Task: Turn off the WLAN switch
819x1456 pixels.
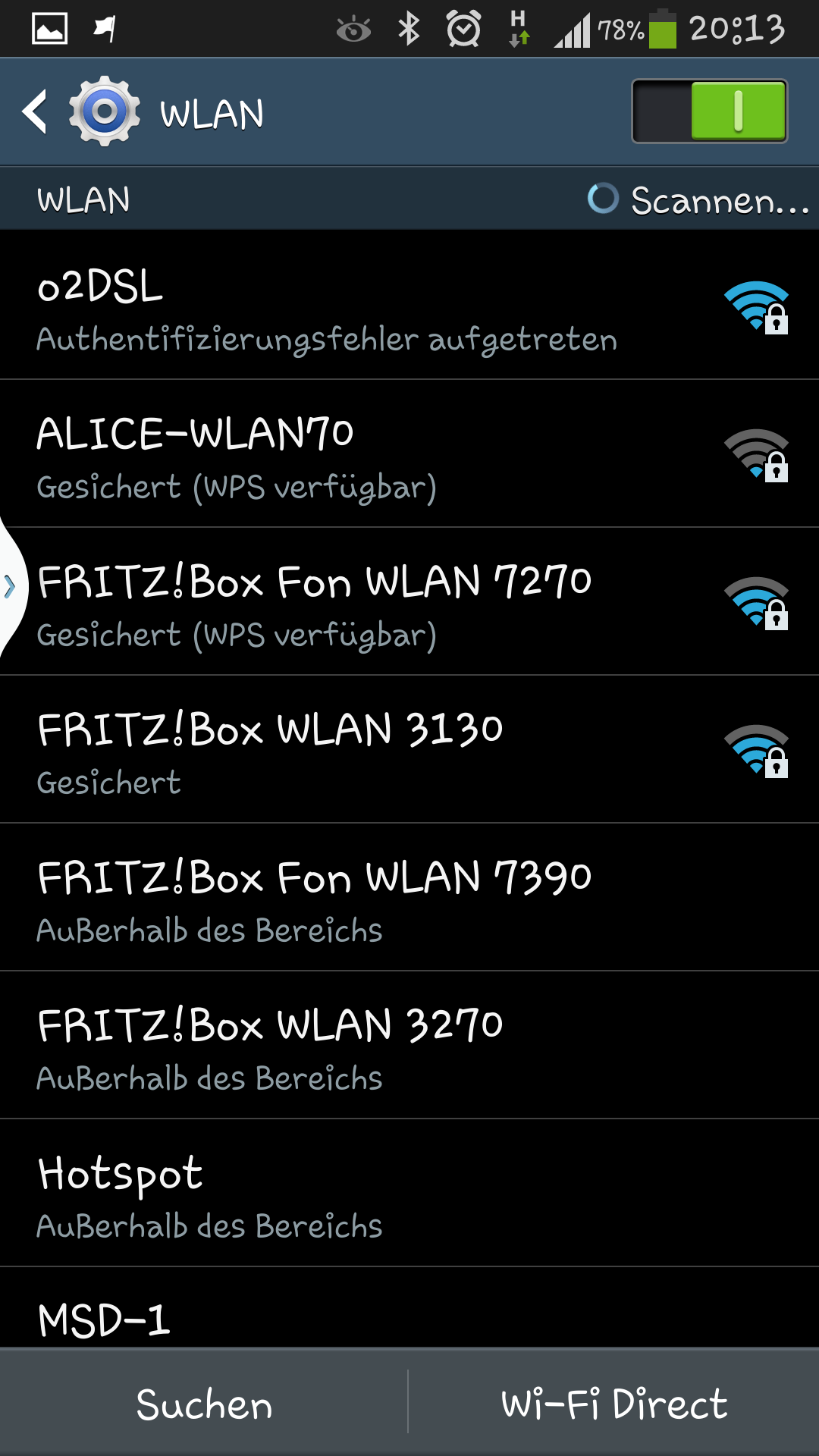Action: pyautogui.click(x=710, y=111)
